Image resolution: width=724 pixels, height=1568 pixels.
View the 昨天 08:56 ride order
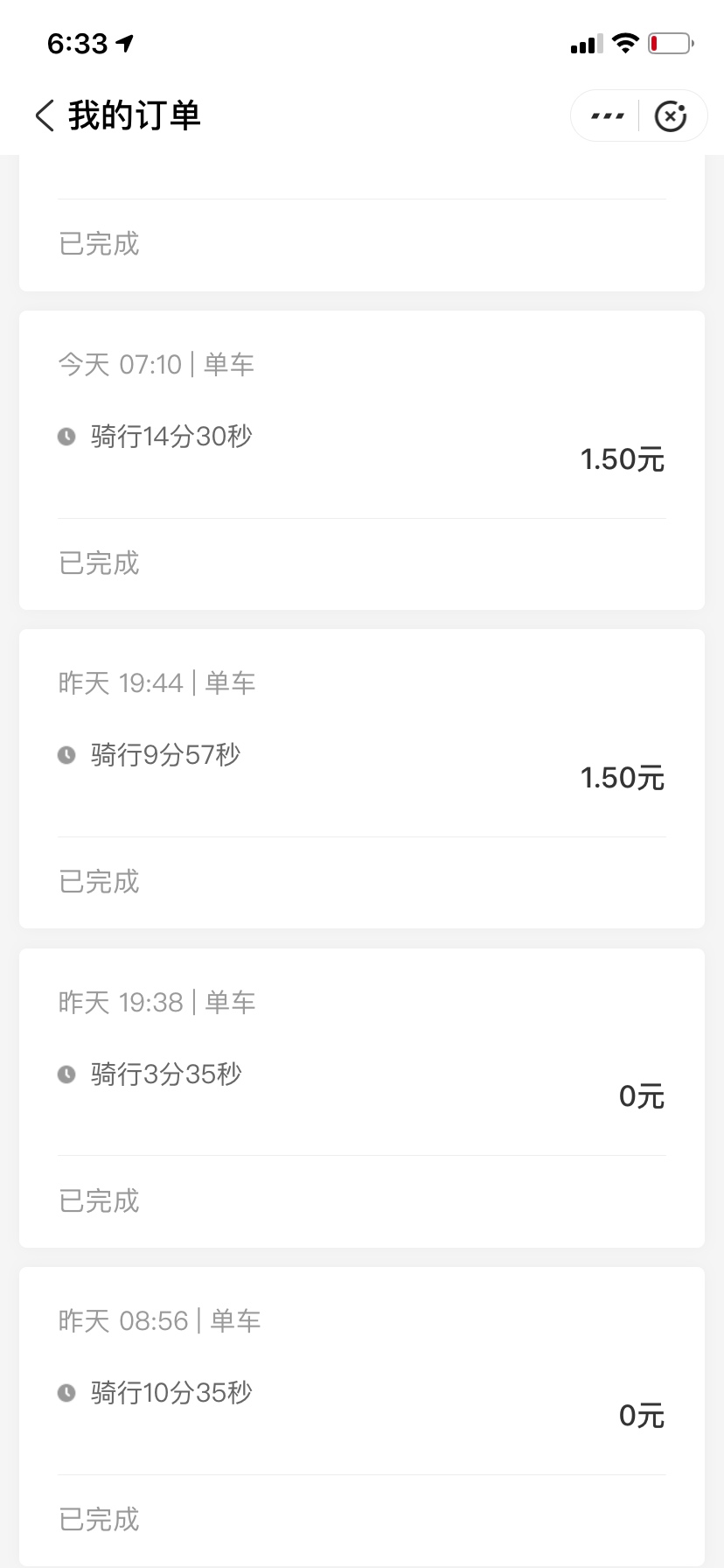coord(362,1415)
